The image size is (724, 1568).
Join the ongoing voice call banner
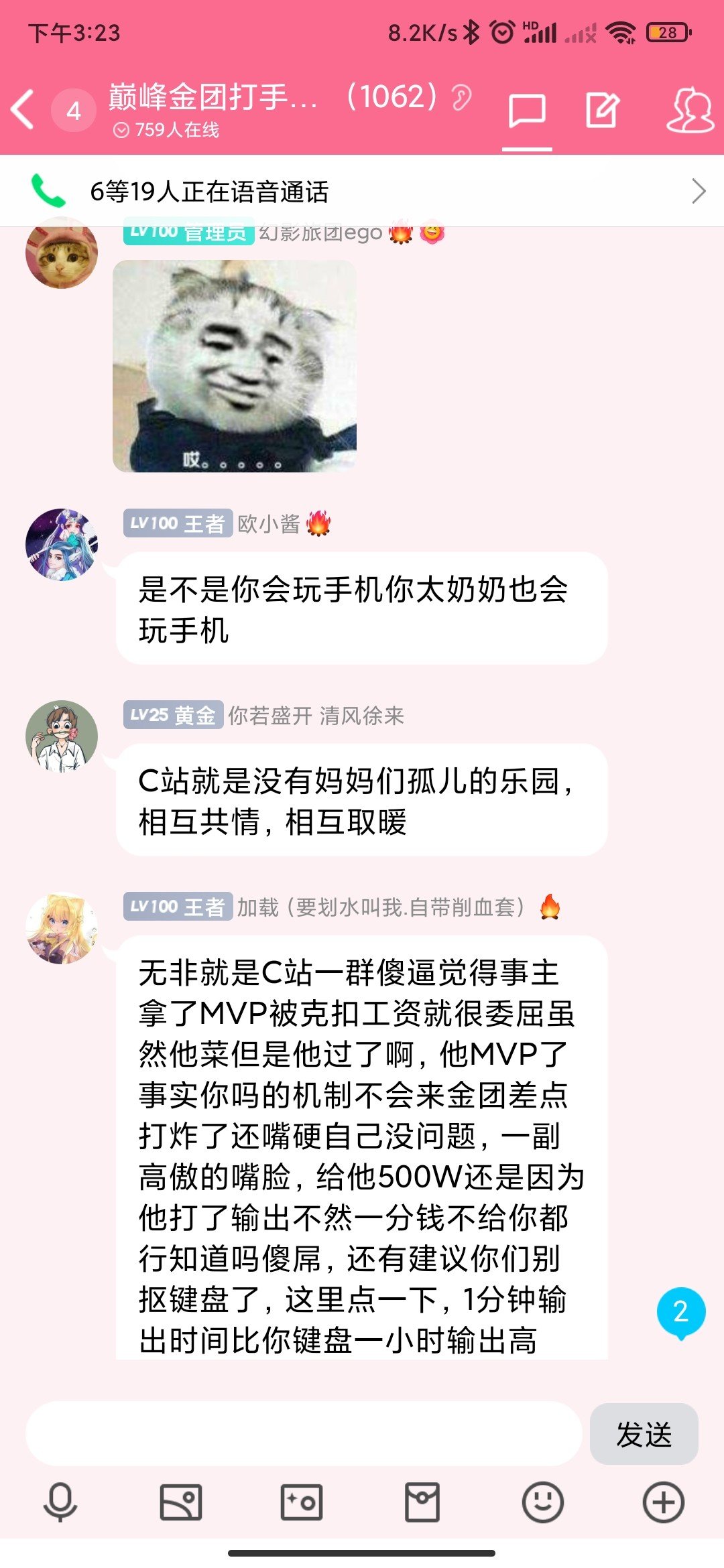click(362, 191)
